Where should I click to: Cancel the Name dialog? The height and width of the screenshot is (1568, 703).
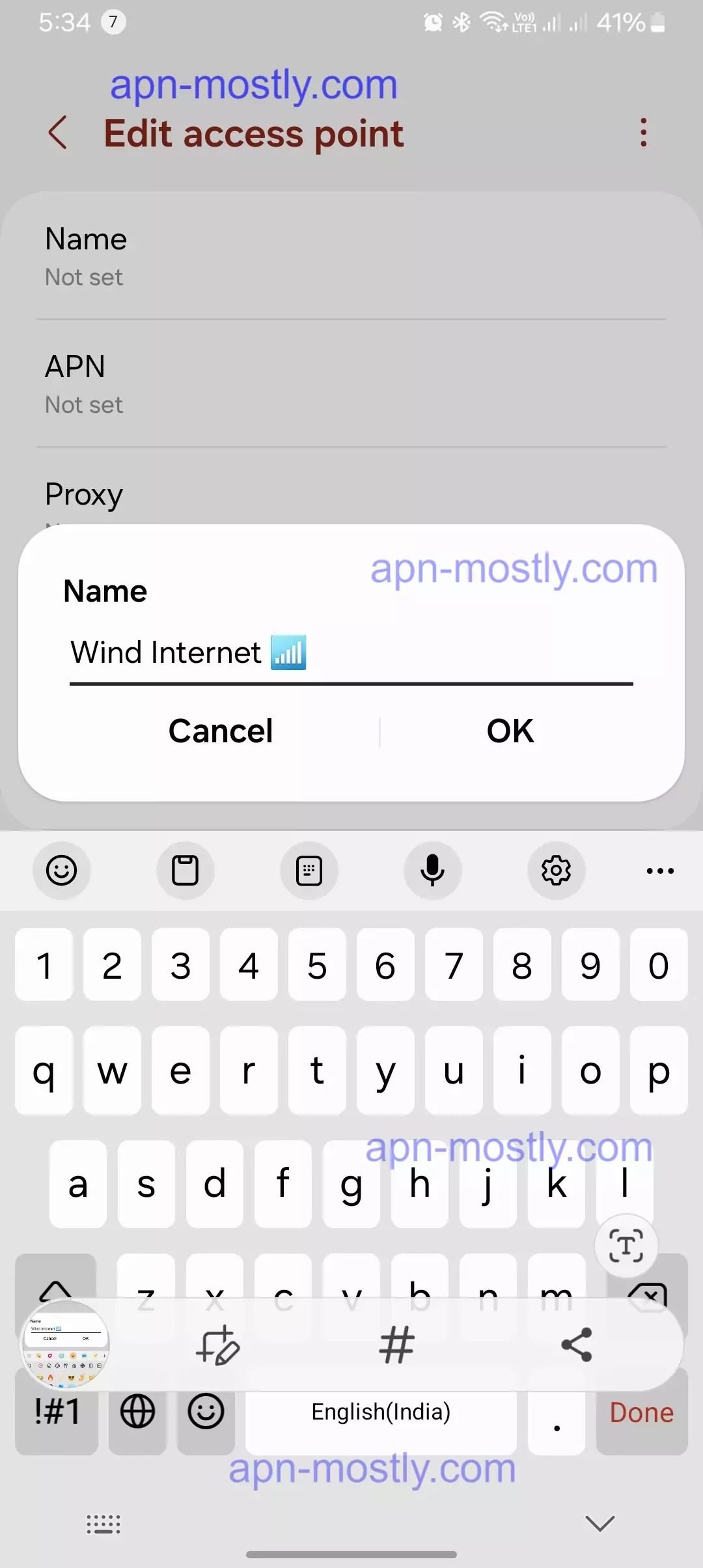[221, 731]
